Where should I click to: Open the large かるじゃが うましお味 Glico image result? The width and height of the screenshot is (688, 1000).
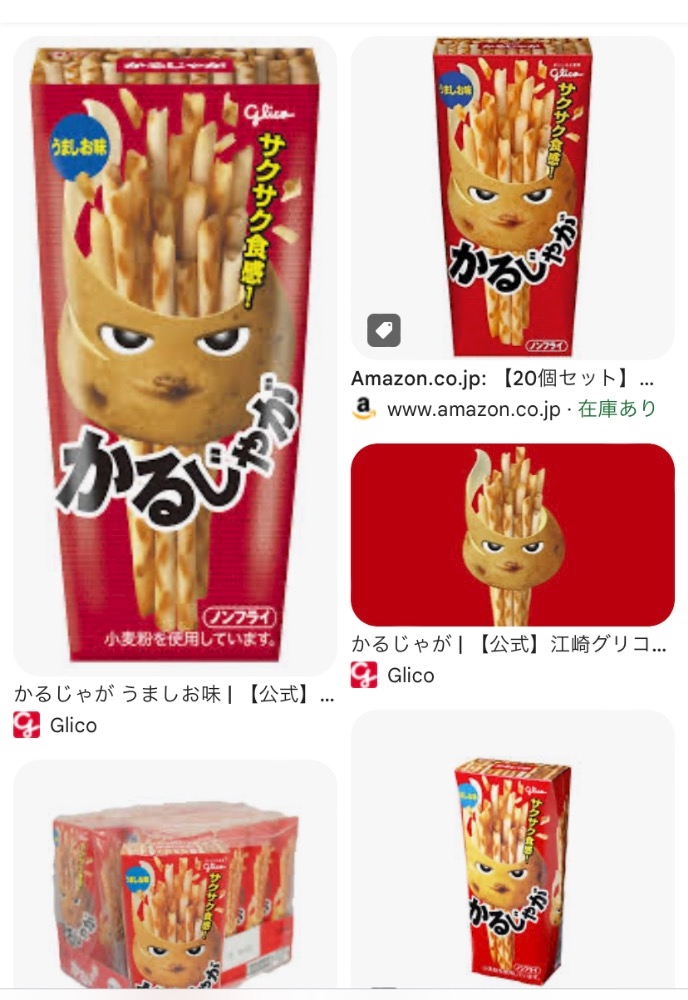pos(175,355)
